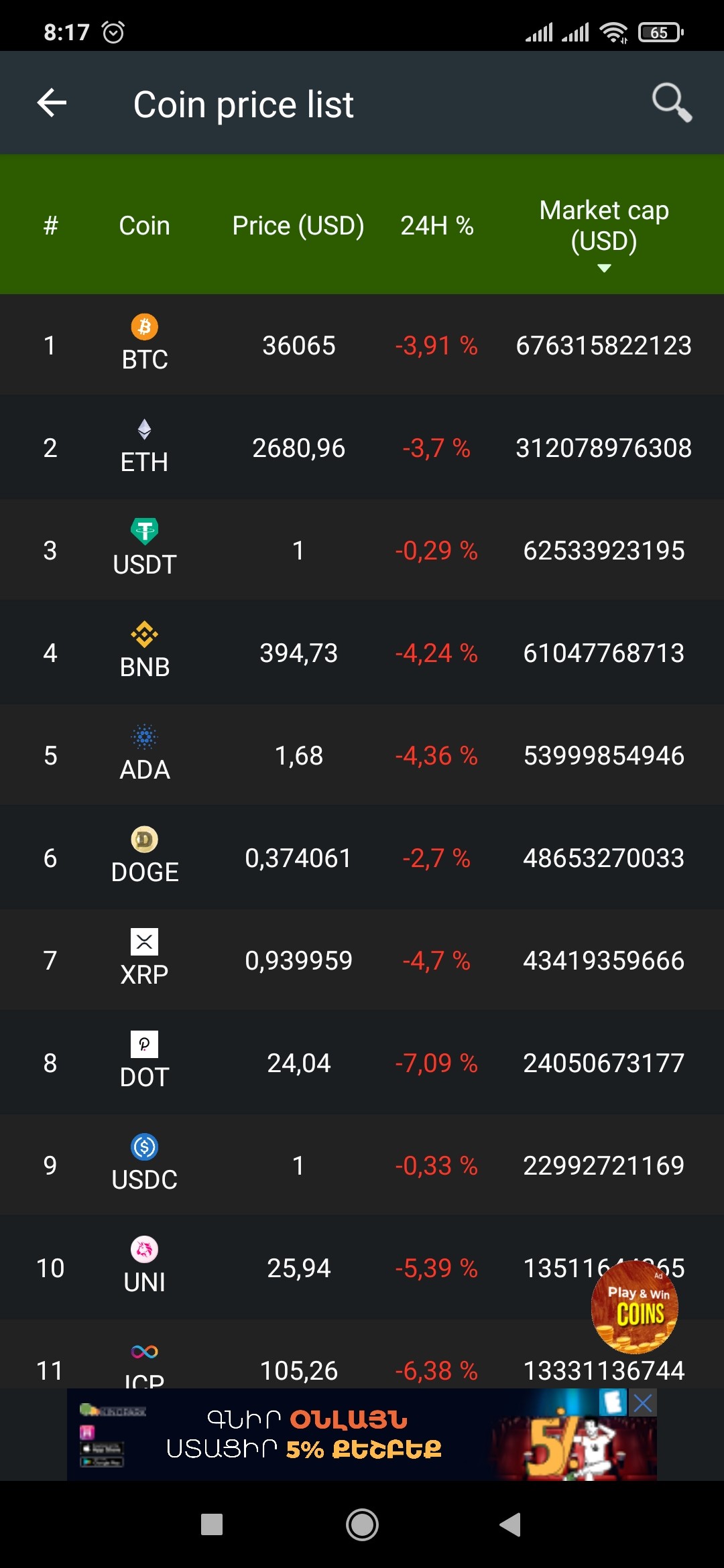Sort the list by Price (USD) column
This screenshot has height=1568, width=724.
[x=298, y=226]
